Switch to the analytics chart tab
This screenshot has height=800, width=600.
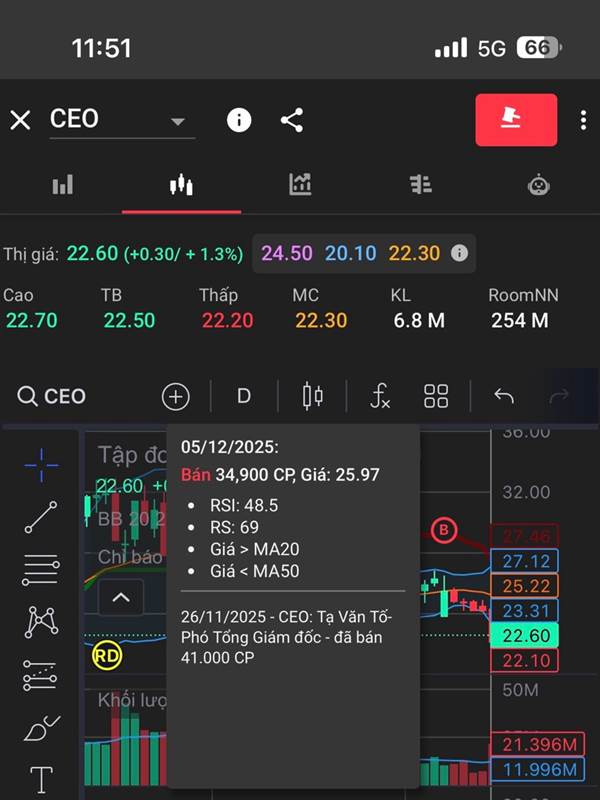[300, 185]
